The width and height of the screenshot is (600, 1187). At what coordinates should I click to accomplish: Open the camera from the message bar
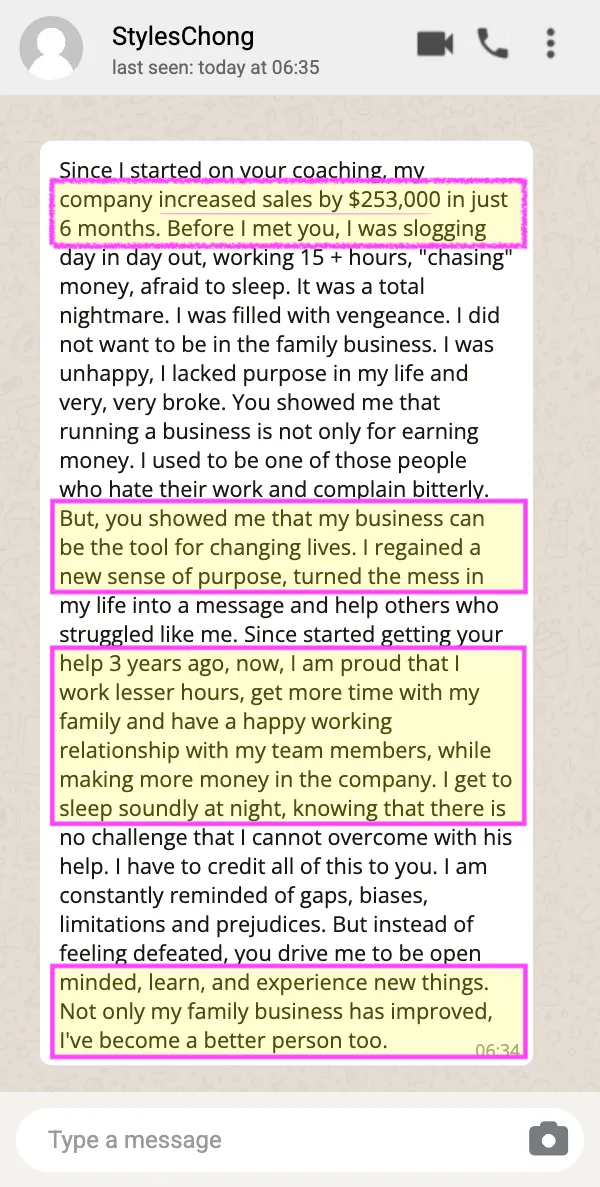[x=549, y=1139]
